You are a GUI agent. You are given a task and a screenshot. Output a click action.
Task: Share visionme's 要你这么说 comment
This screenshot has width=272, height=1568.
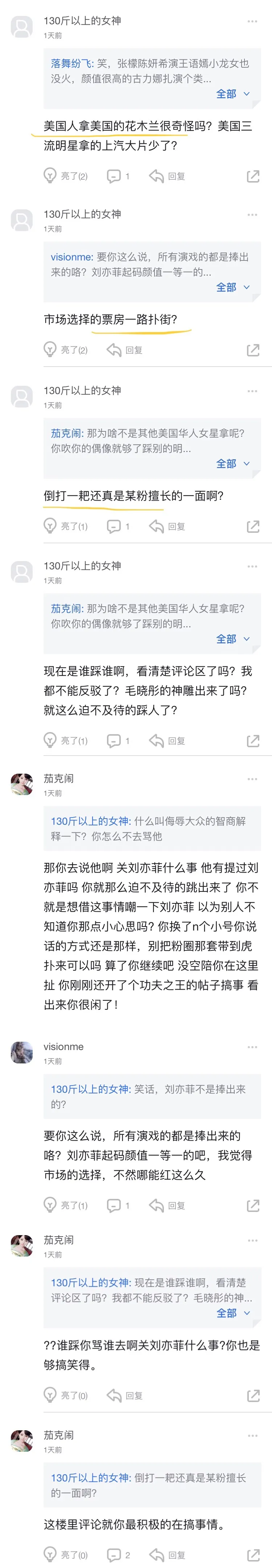tap(252, 1205)
